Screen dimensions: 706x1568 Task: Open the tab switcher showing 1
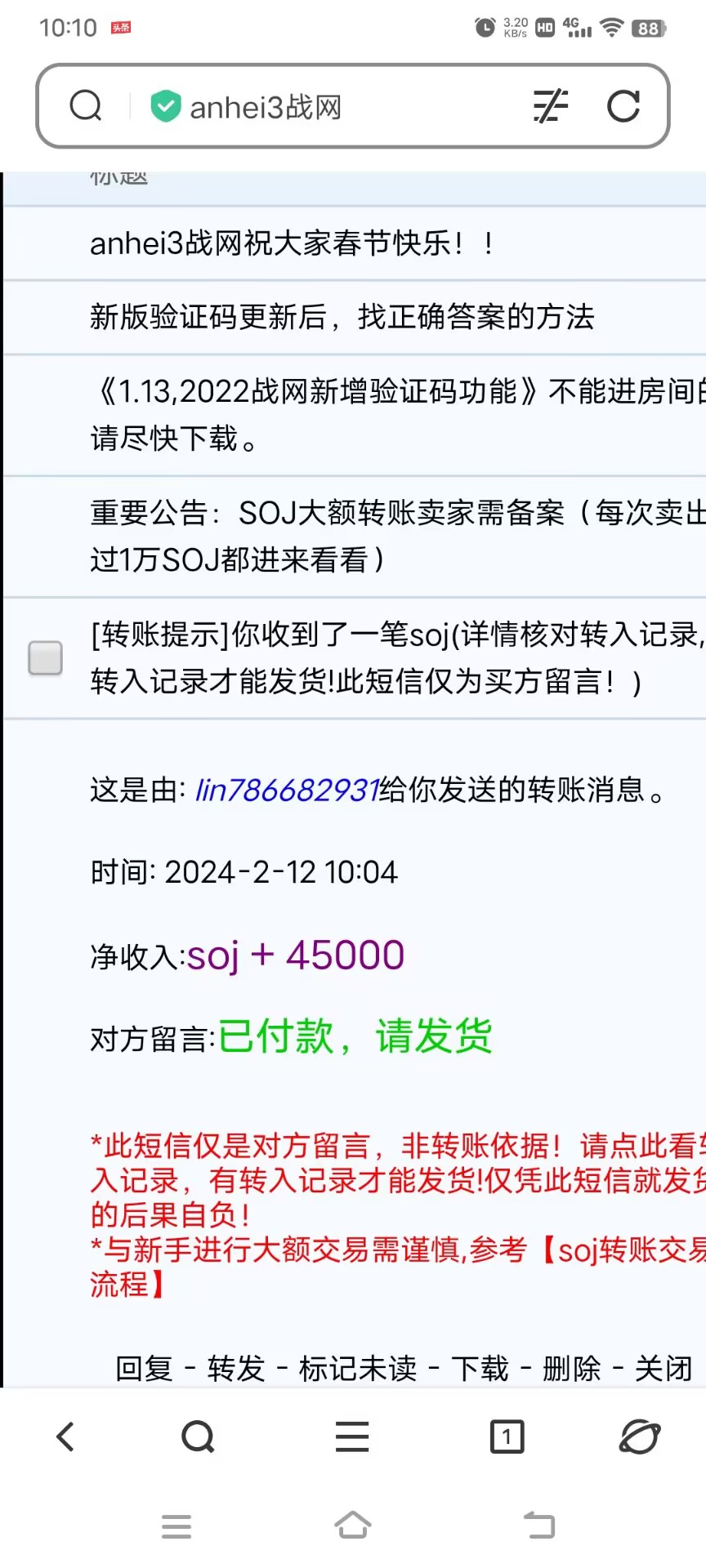(x=507, y=1437)
